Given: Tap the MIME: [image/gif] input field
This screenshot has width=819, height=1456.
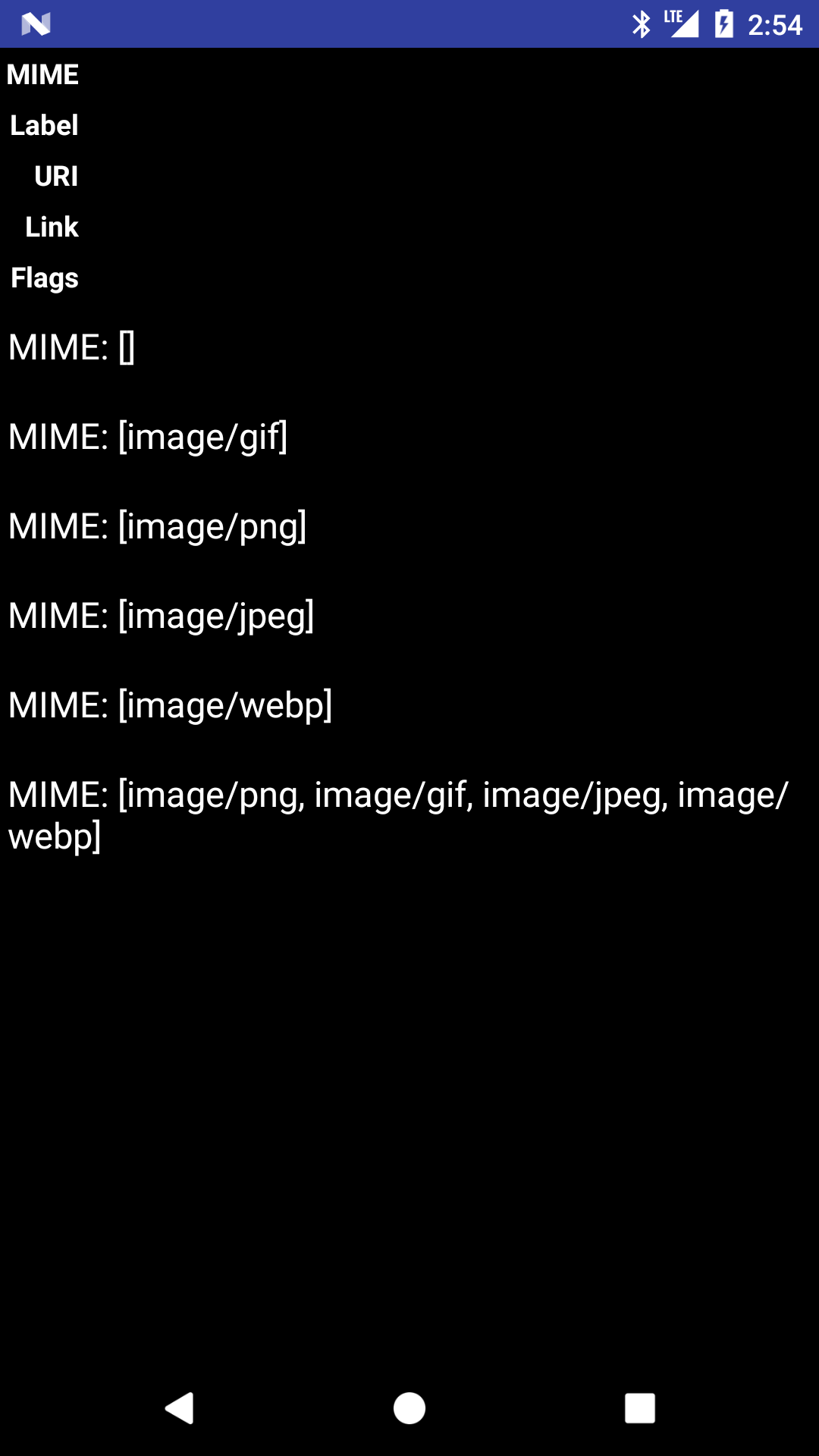Looking at the screenshot, I should pyautogui.click(x=409, y=438).
